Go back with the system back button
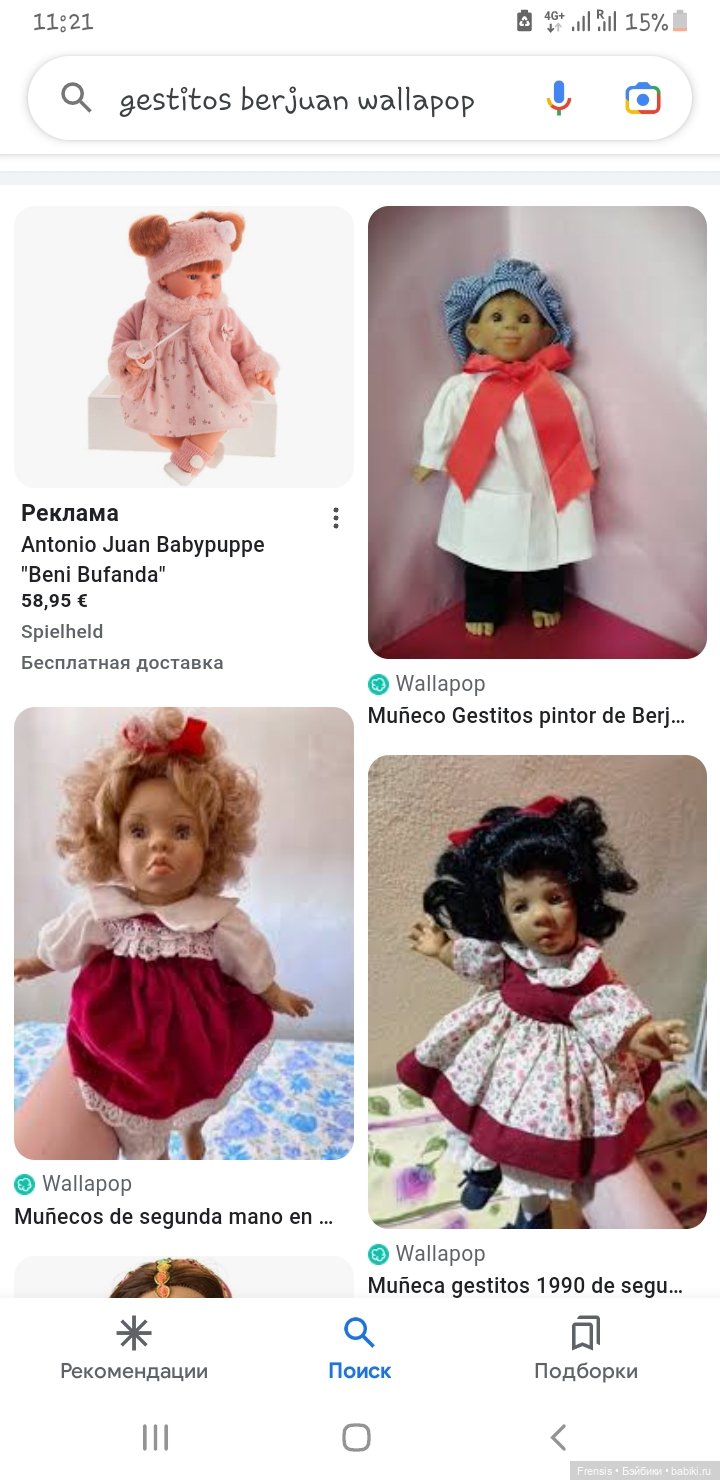The width and height of the screenshot is (720, 1480). coord(559,1438)
